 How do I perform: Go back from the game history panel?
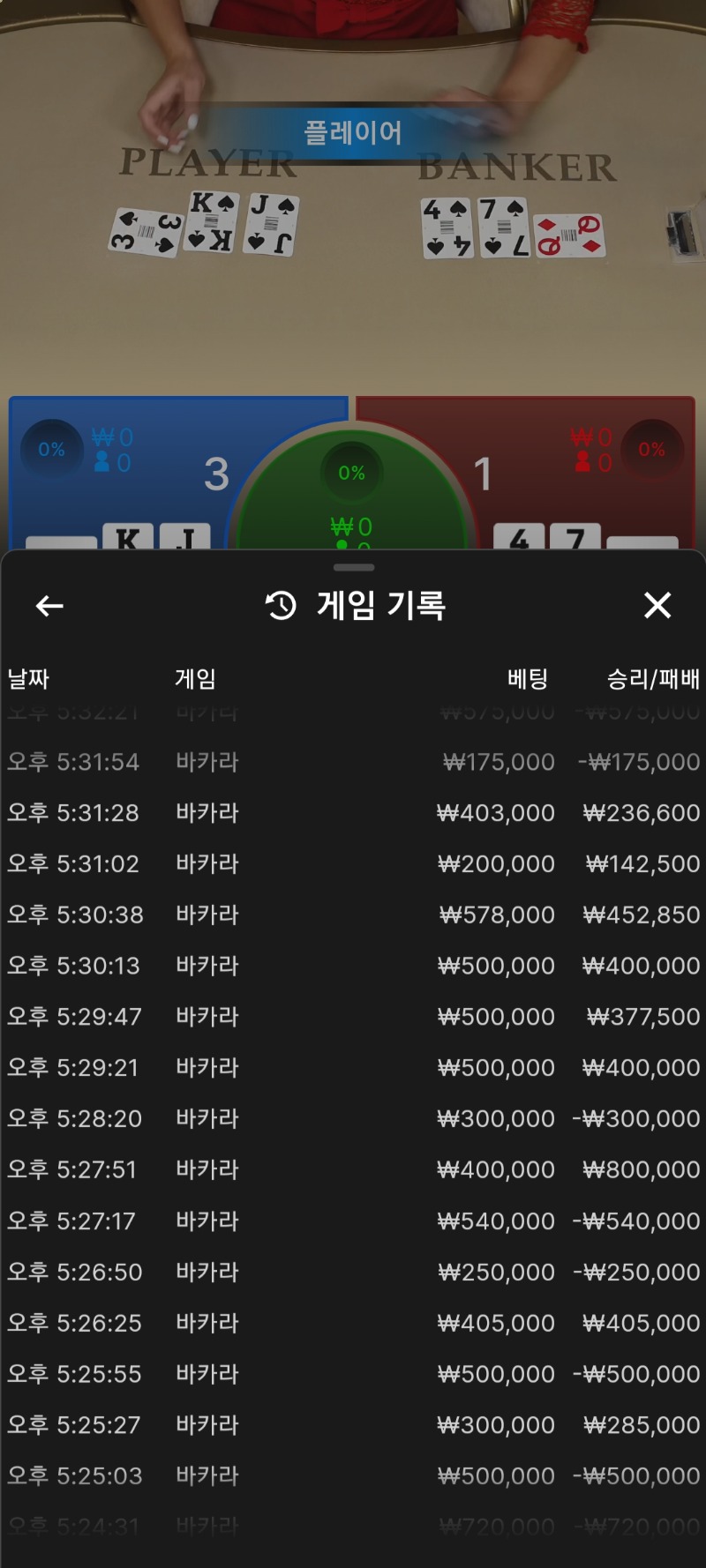tap(49, 606)
